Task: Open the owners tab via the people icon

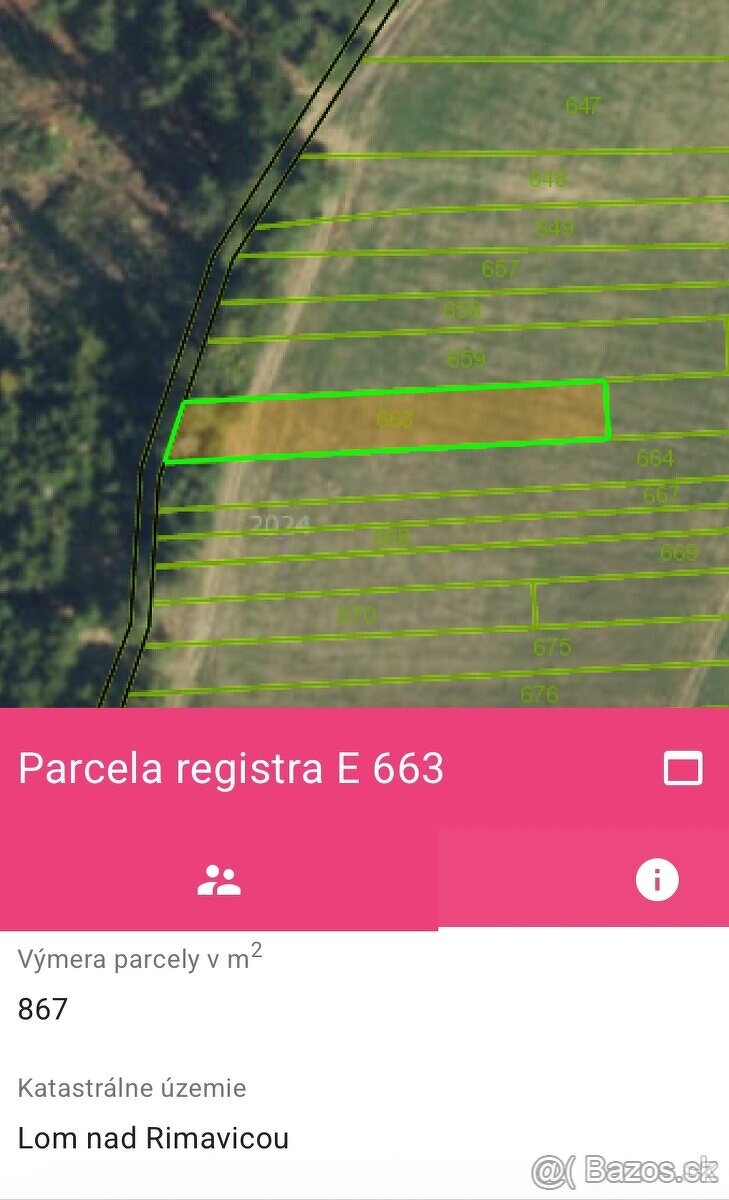Action: point(219,880)
